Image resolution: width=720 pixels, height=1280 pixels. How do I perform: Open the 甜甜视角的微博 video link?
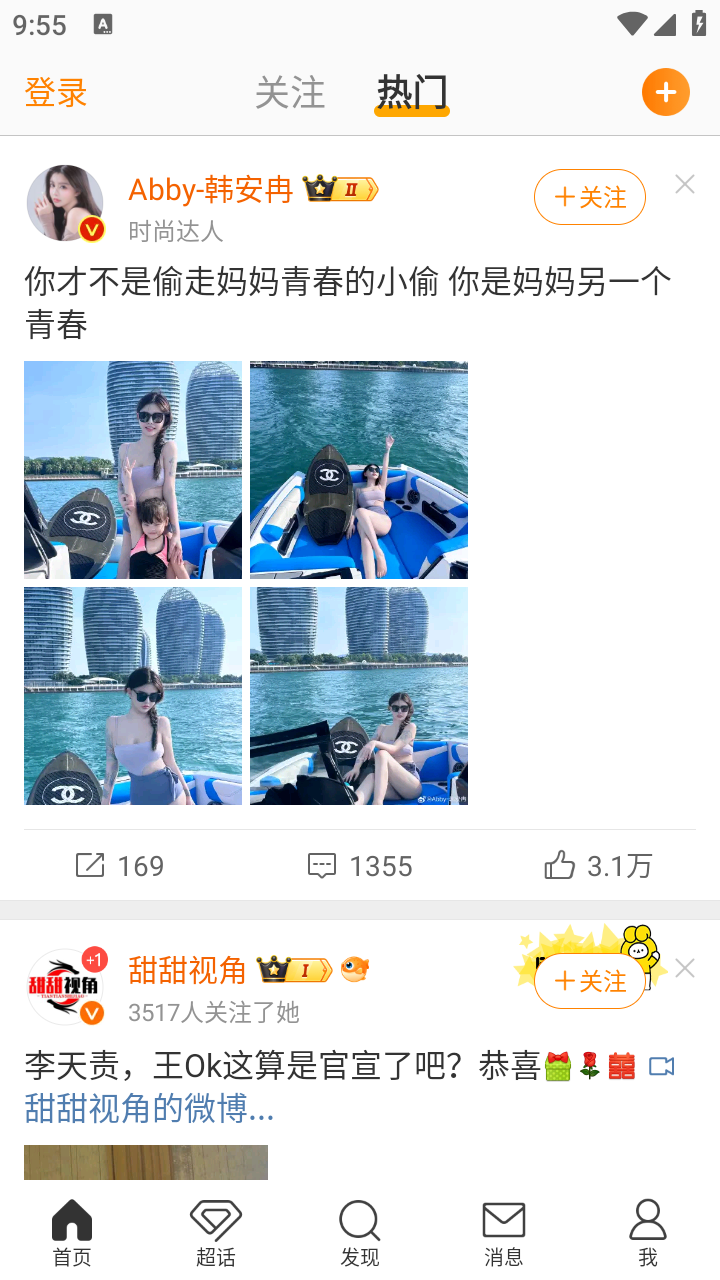click(150, 1108)
